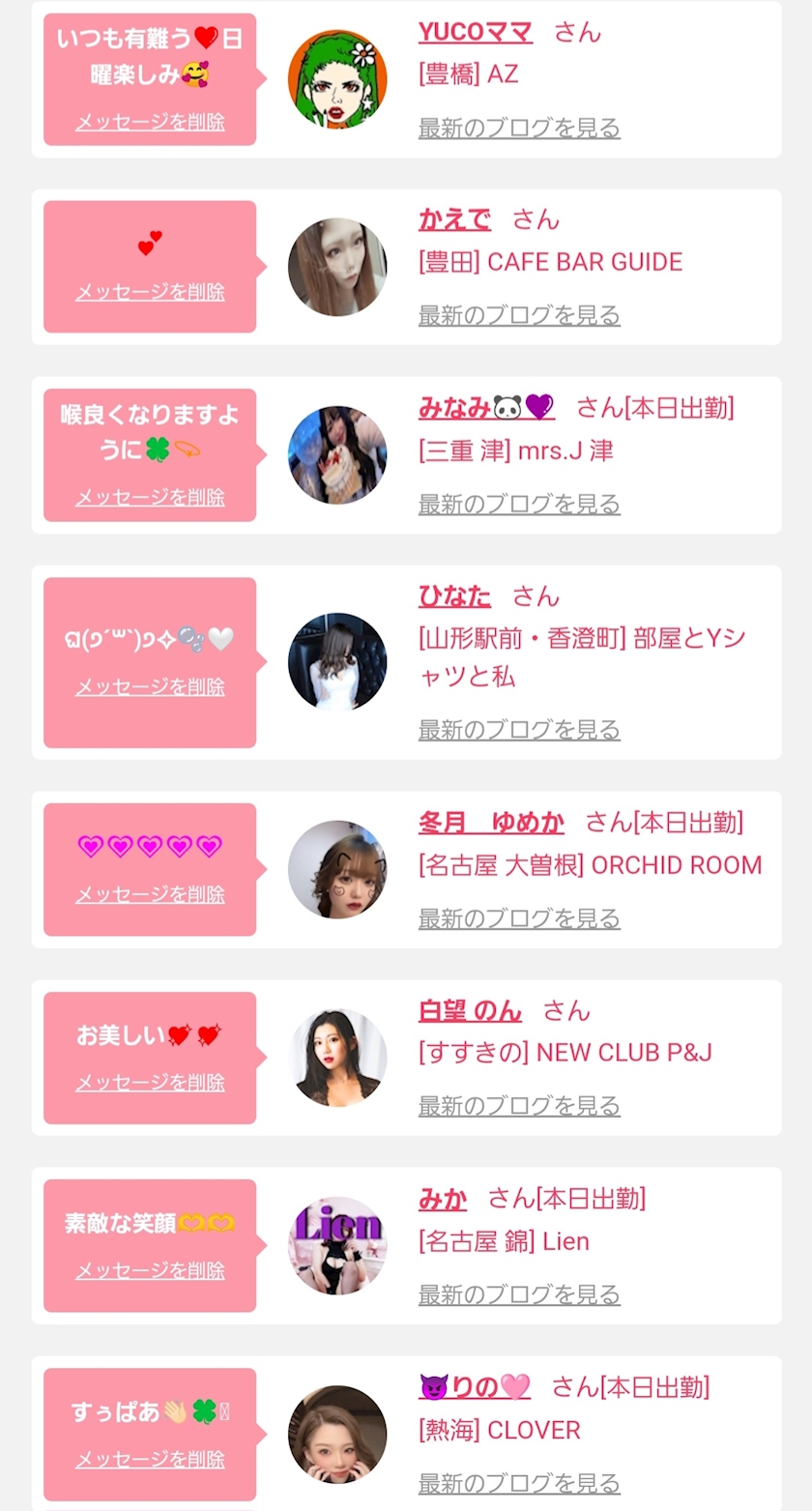
Task: View みなみ's latest blog
Action: coord(519,504)
